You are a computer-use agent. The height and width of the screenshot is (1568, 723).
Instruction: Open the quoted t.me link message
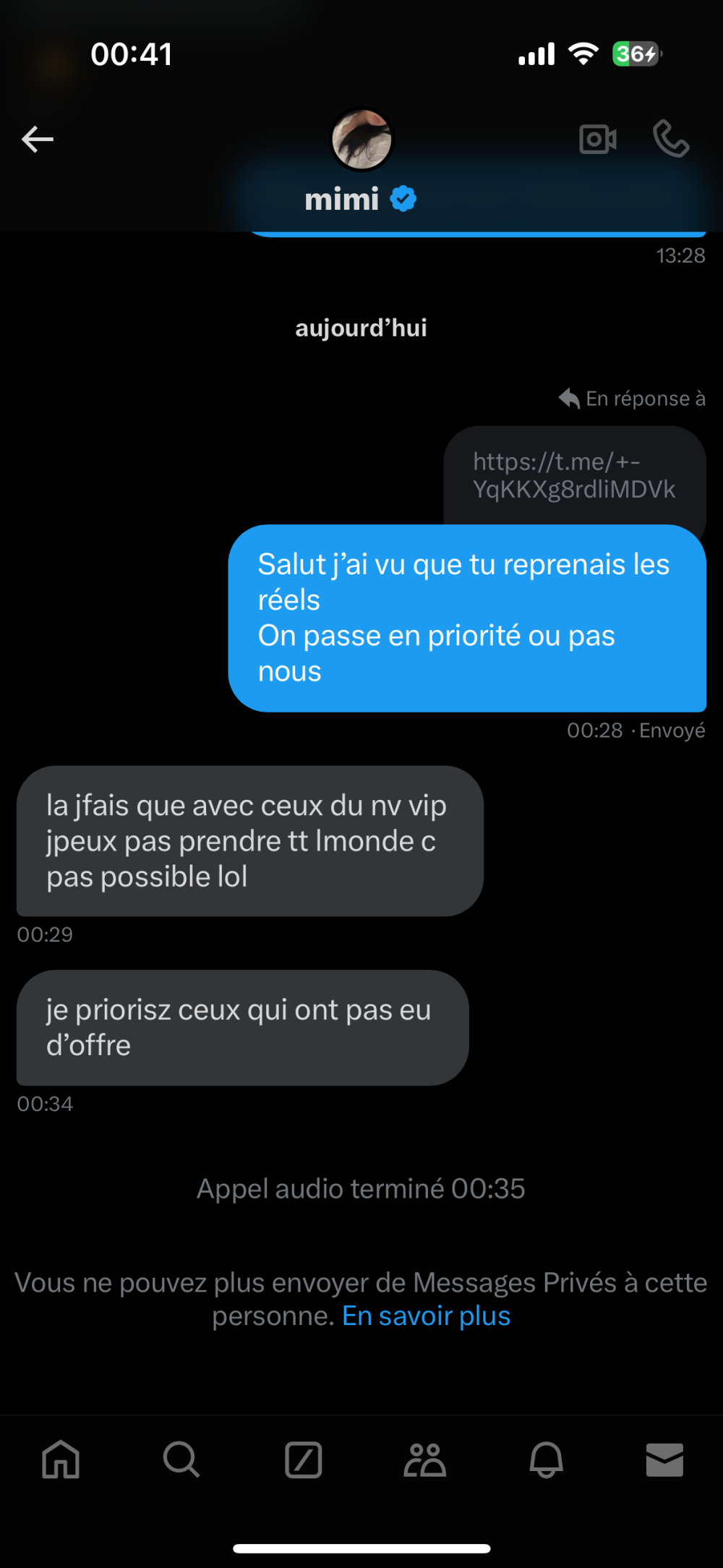click(x=574, y=474)
